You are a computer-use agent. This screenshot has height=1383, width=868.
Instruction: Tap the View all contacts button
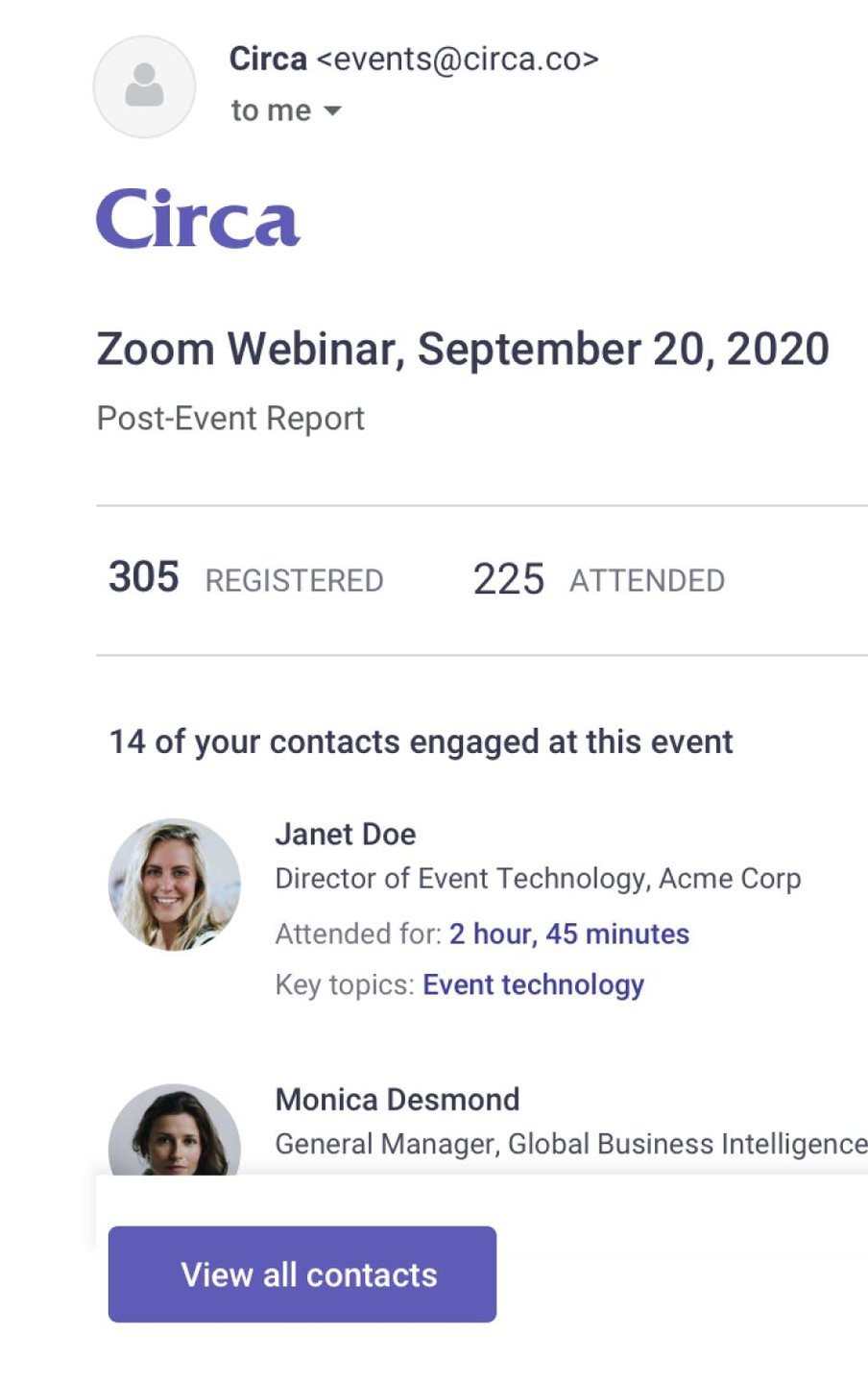[301, 1274]
